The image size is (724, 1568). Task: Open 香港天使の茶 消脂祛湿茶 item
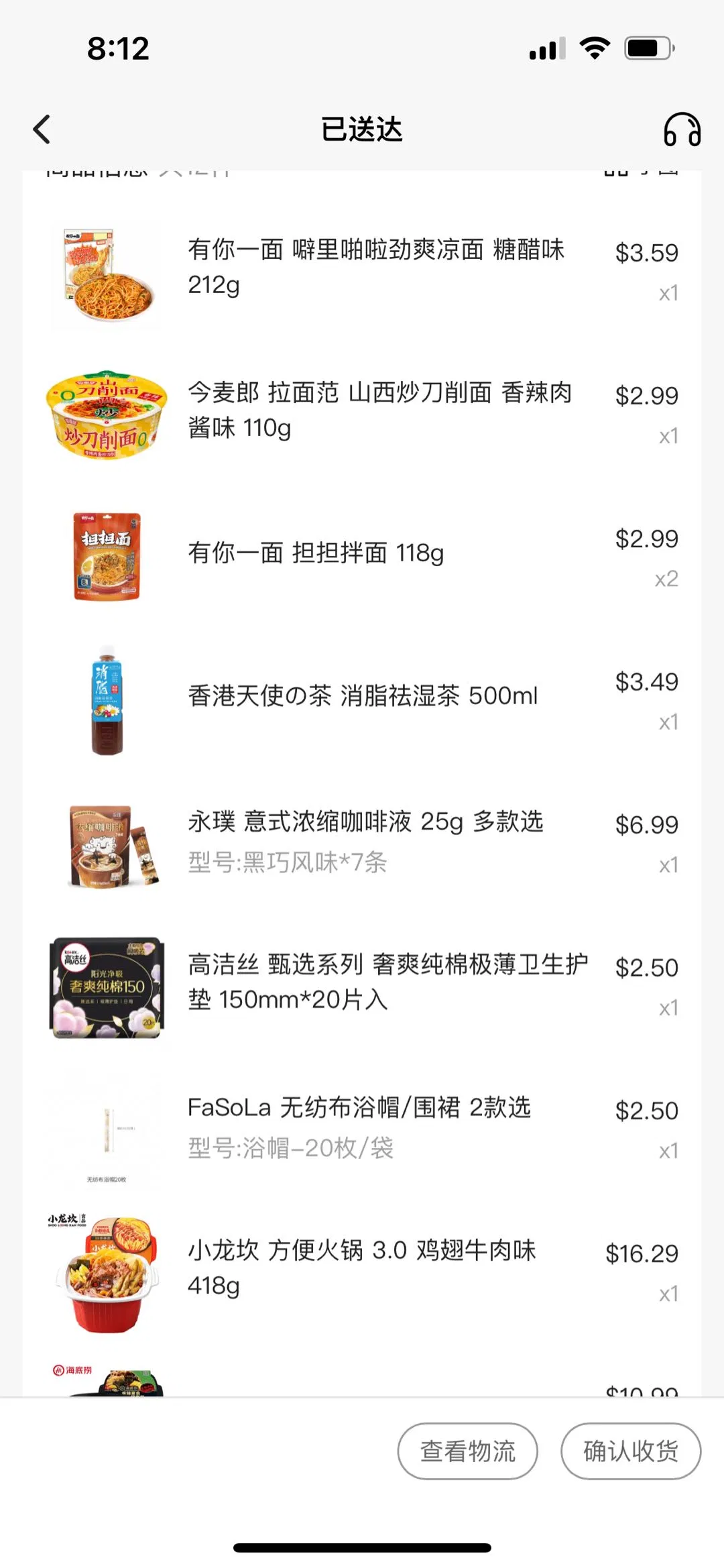click(x=362, y=696)
